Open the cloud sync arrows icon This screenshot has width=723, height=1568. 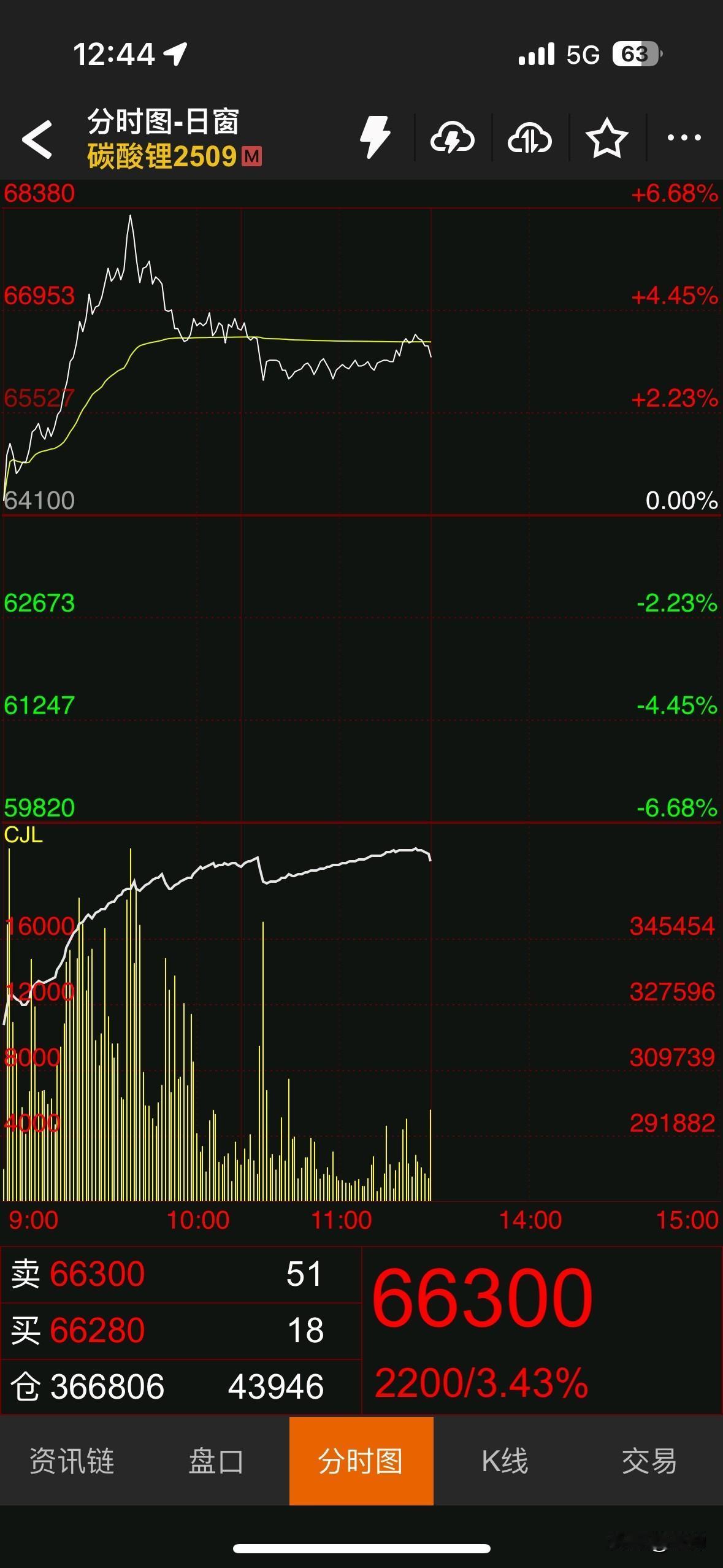click(529, 139)
